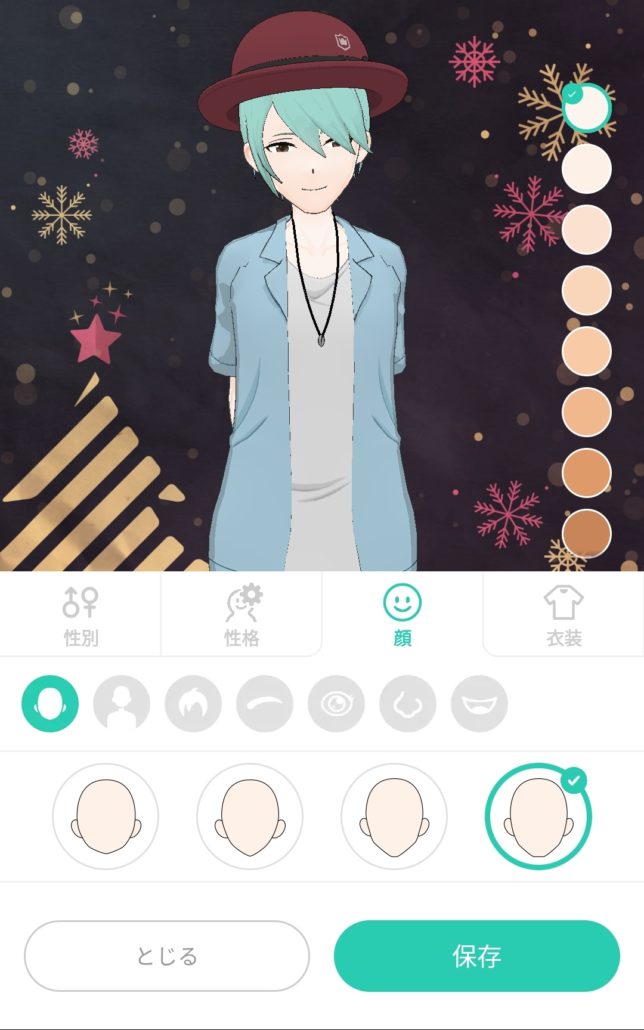The width and height of the screenshot is (644, 1030).
Task: Tap とじる to close the editor
Action: click(x=167, y=956)
